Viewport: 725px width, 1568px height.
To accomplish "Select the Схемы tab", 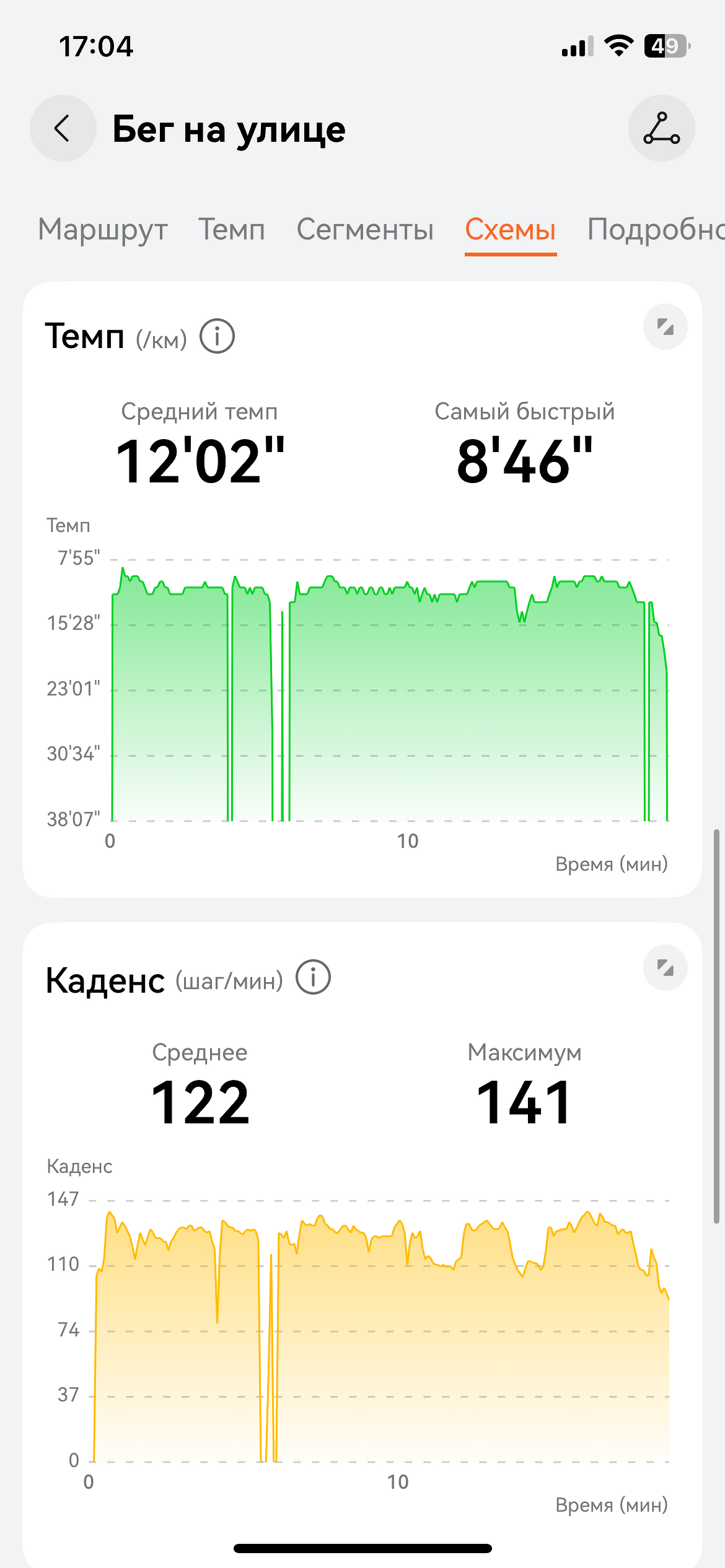I will (x=510, y=230).
